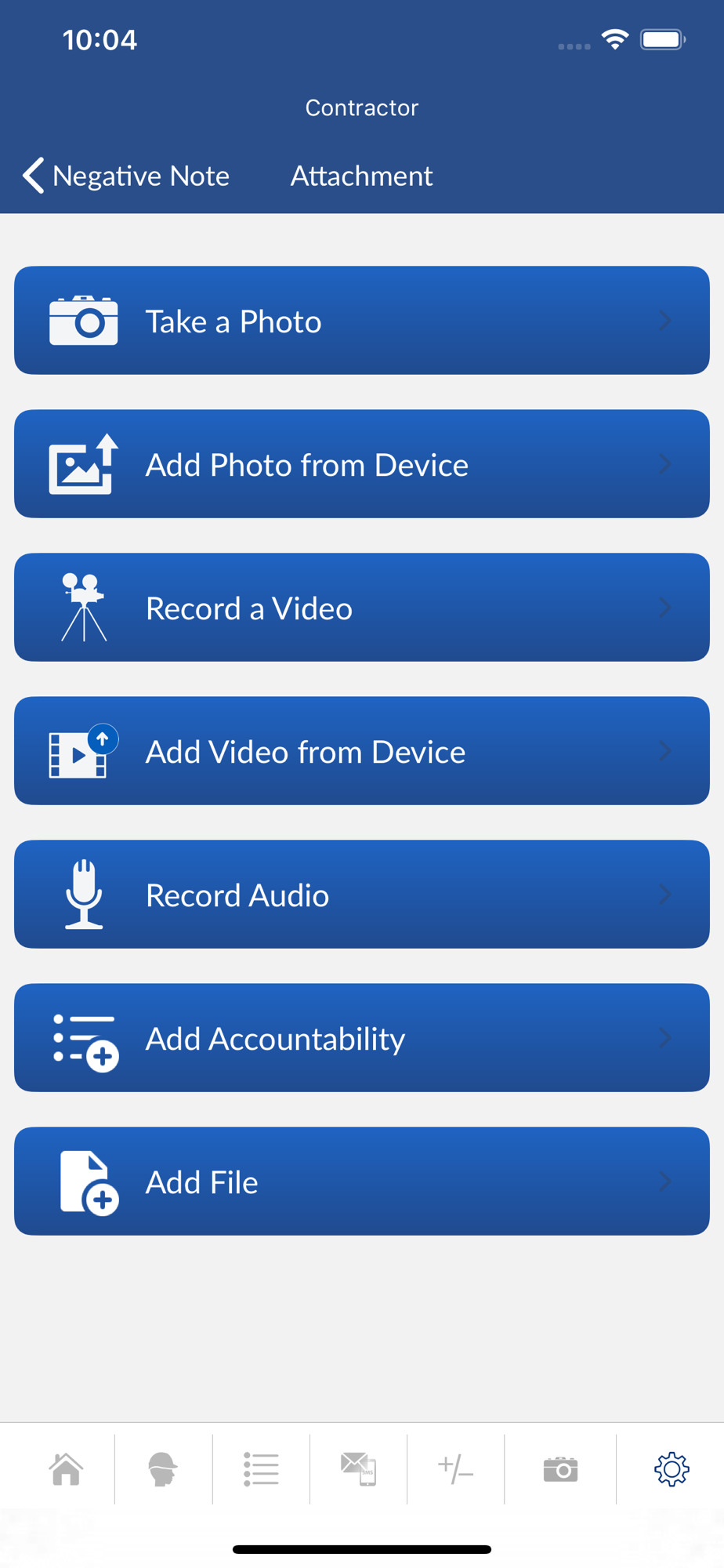Select Add File option
This screenshot has height=1568, width=724.
(x=361, y=1181)
